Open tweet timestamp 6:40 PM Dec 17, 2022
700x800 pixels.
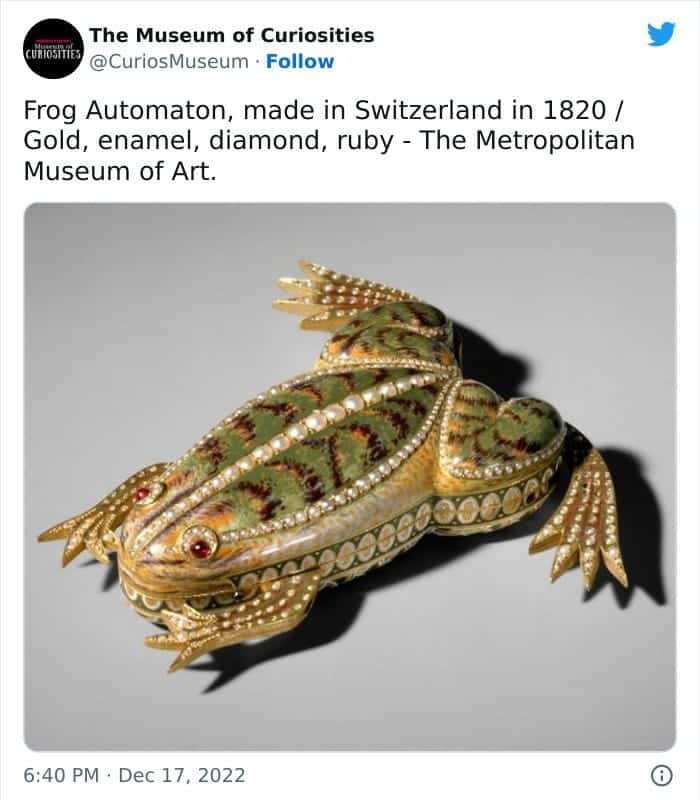(134, 775)
